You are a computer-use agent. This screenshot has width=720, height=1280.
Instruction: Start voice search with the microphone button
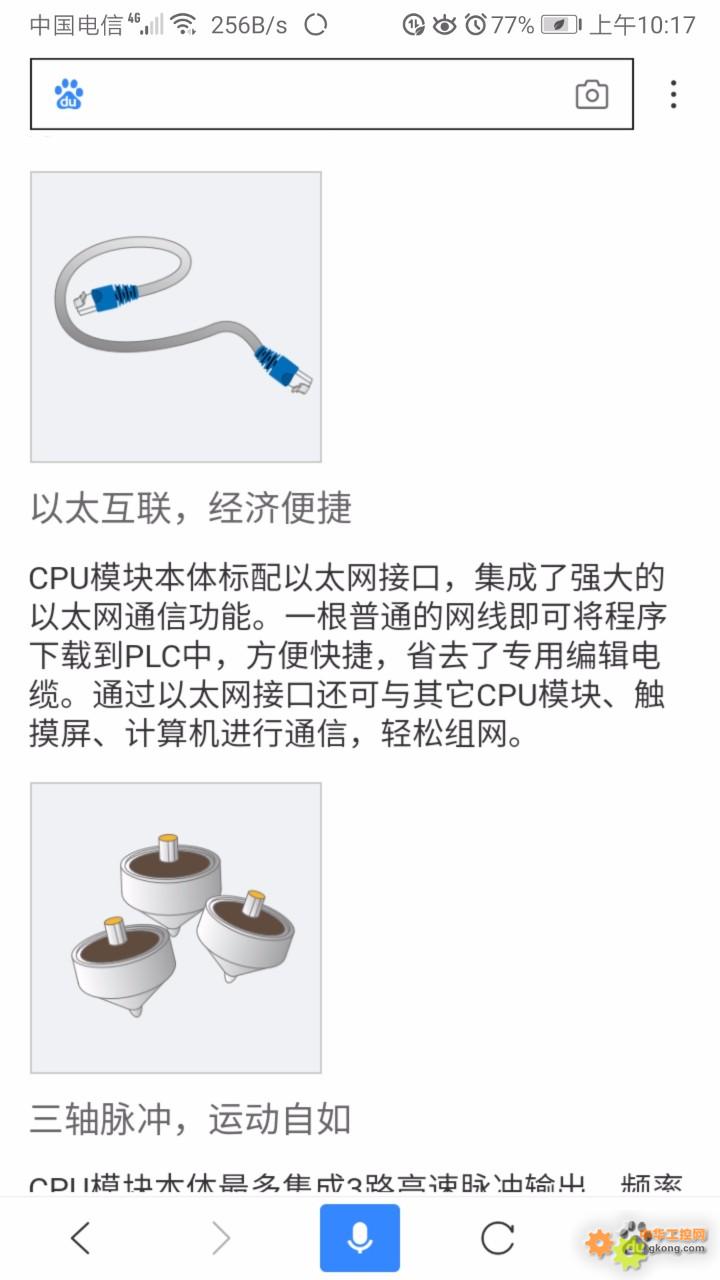pyautogui.click(x=360, y=1238)
